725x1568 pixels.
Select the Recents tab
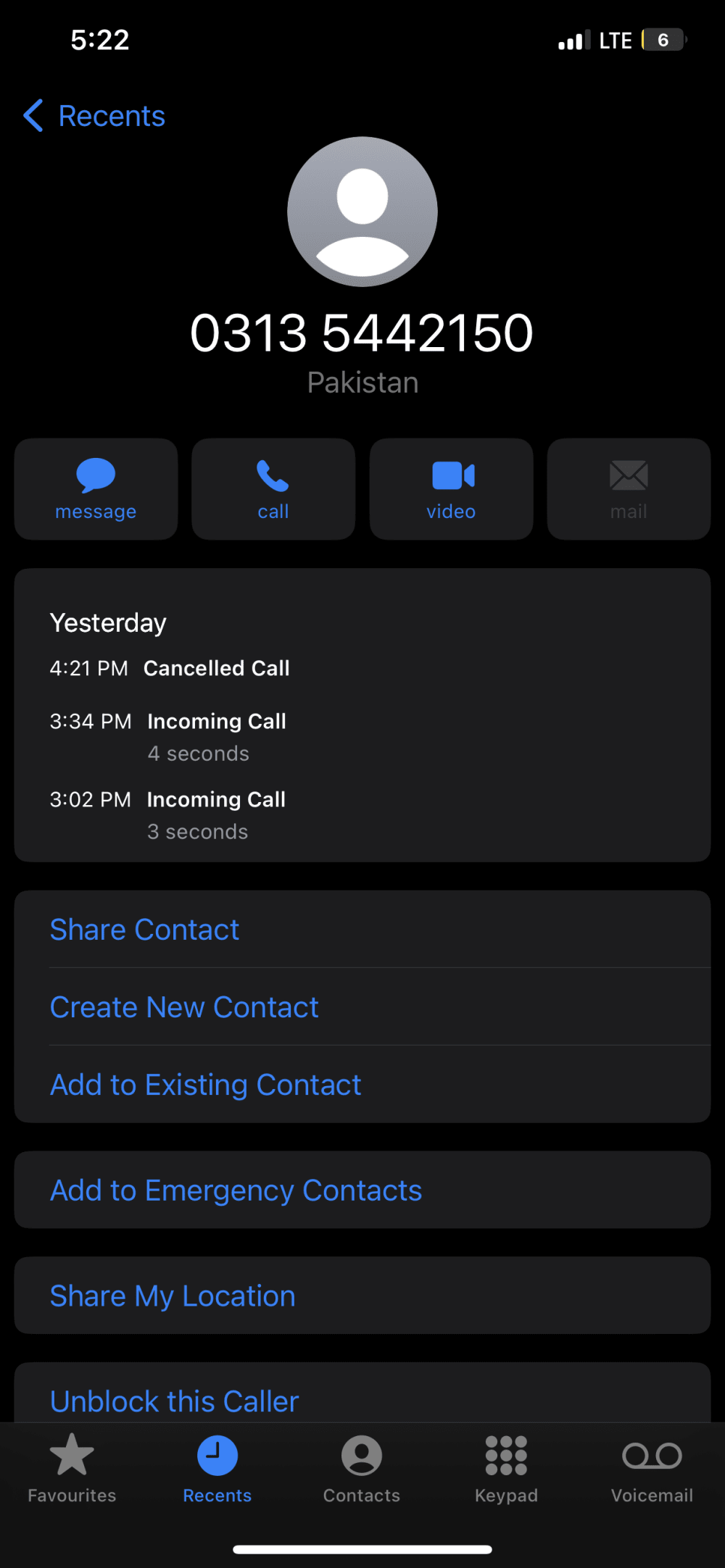coord(217,1469)
